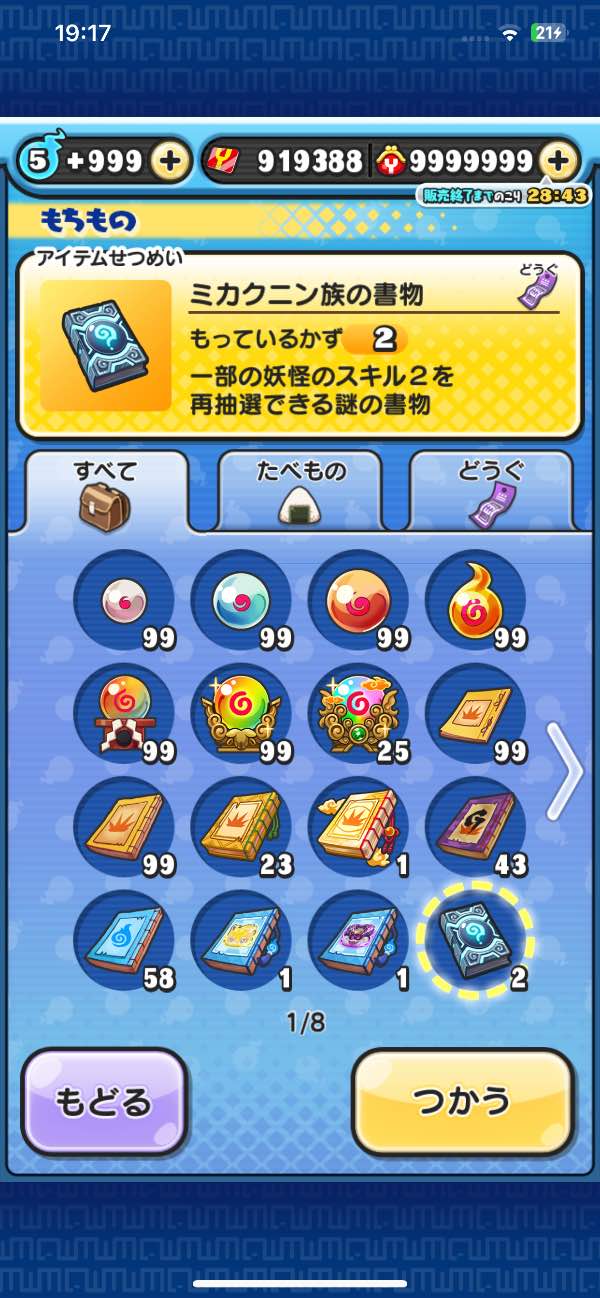The height and width of the screenshot is (1298, 600).
Task: Tap the purple book with count 43
Action: 475,828
